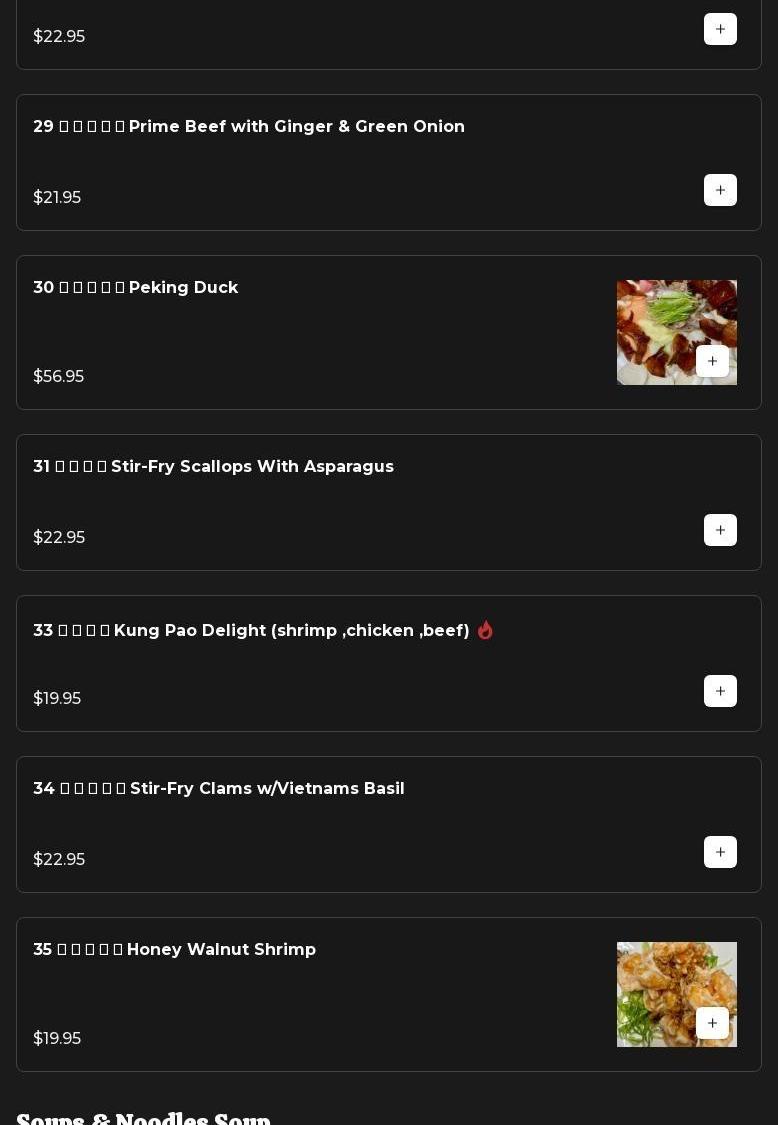
Task: Add Prime Beef with Ginger & Green Onion
Action: click(x=720, y=190)
